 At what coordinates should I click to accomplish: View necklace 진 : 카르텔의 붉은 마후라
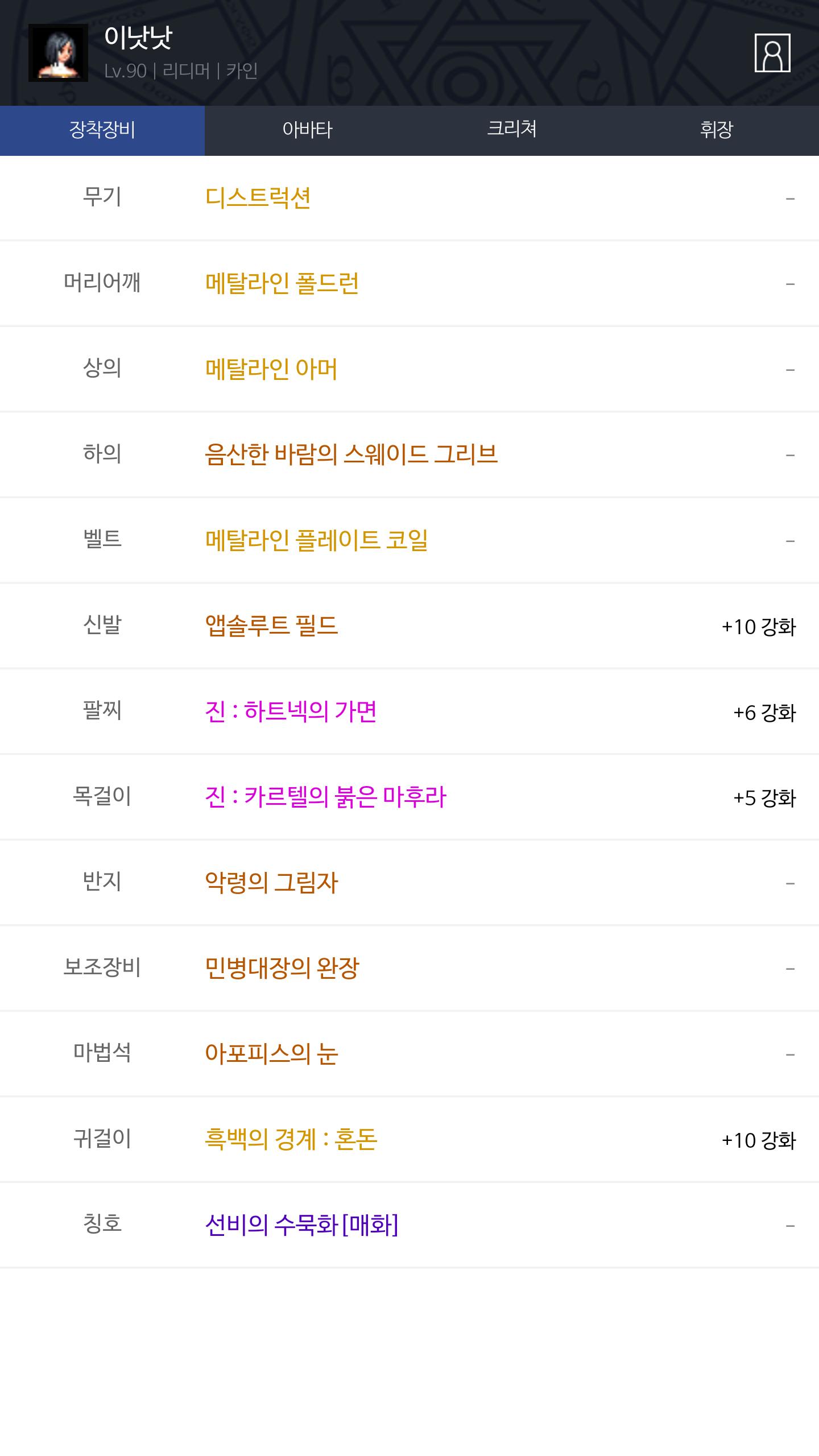[x=325, y=797]
